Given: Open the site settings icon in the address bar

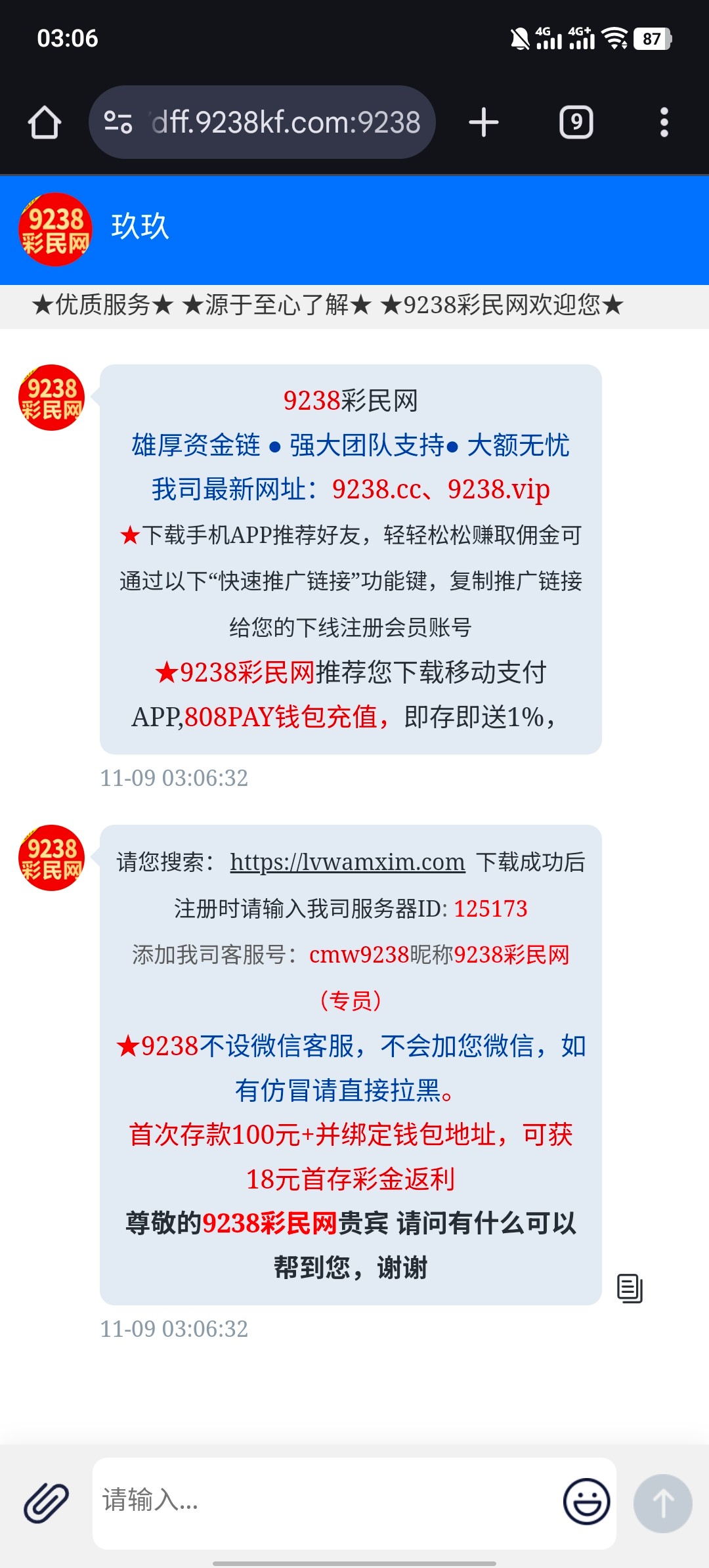Looking at the screenshot, I should pos(118,122).
